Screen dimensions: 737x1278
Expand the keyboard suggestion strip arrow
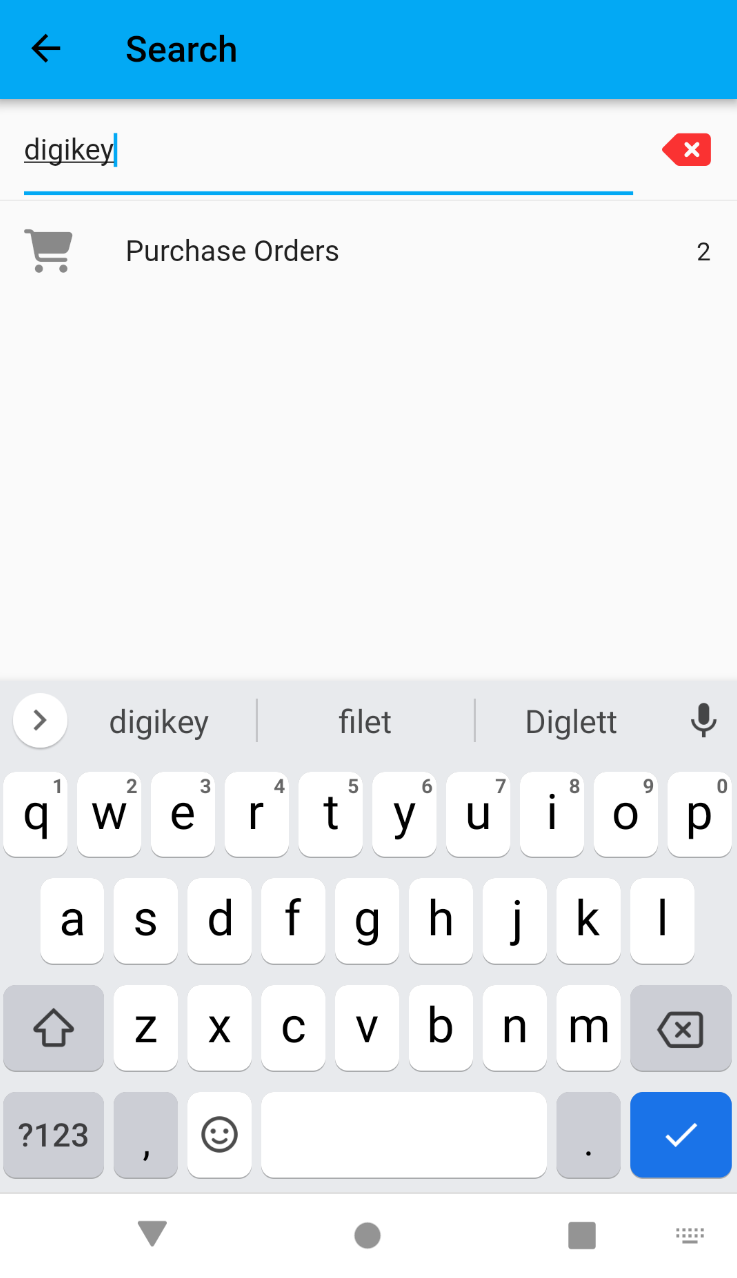pyautogui.click(x=40, y=720)
